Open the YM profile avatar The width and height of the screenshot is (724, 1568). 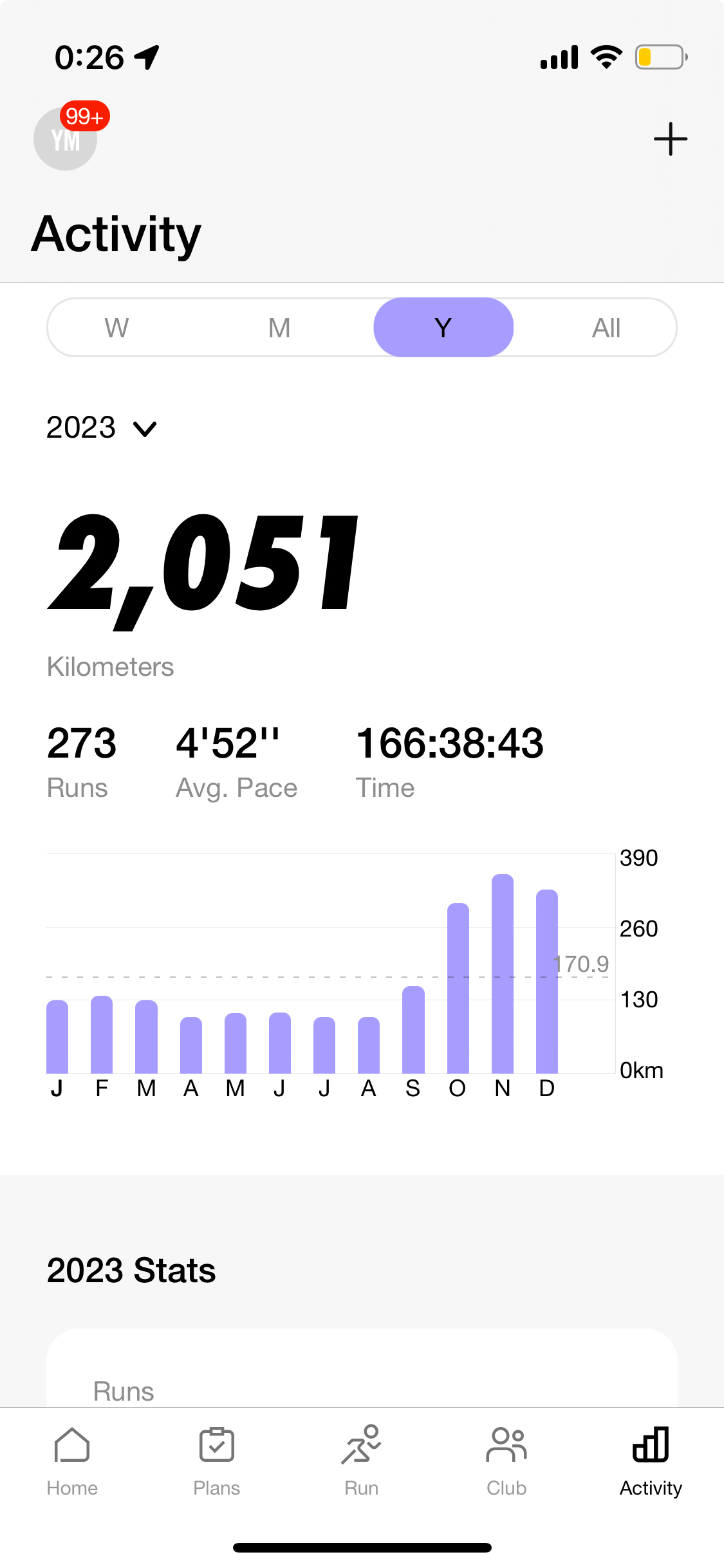(x=66, y=138)
